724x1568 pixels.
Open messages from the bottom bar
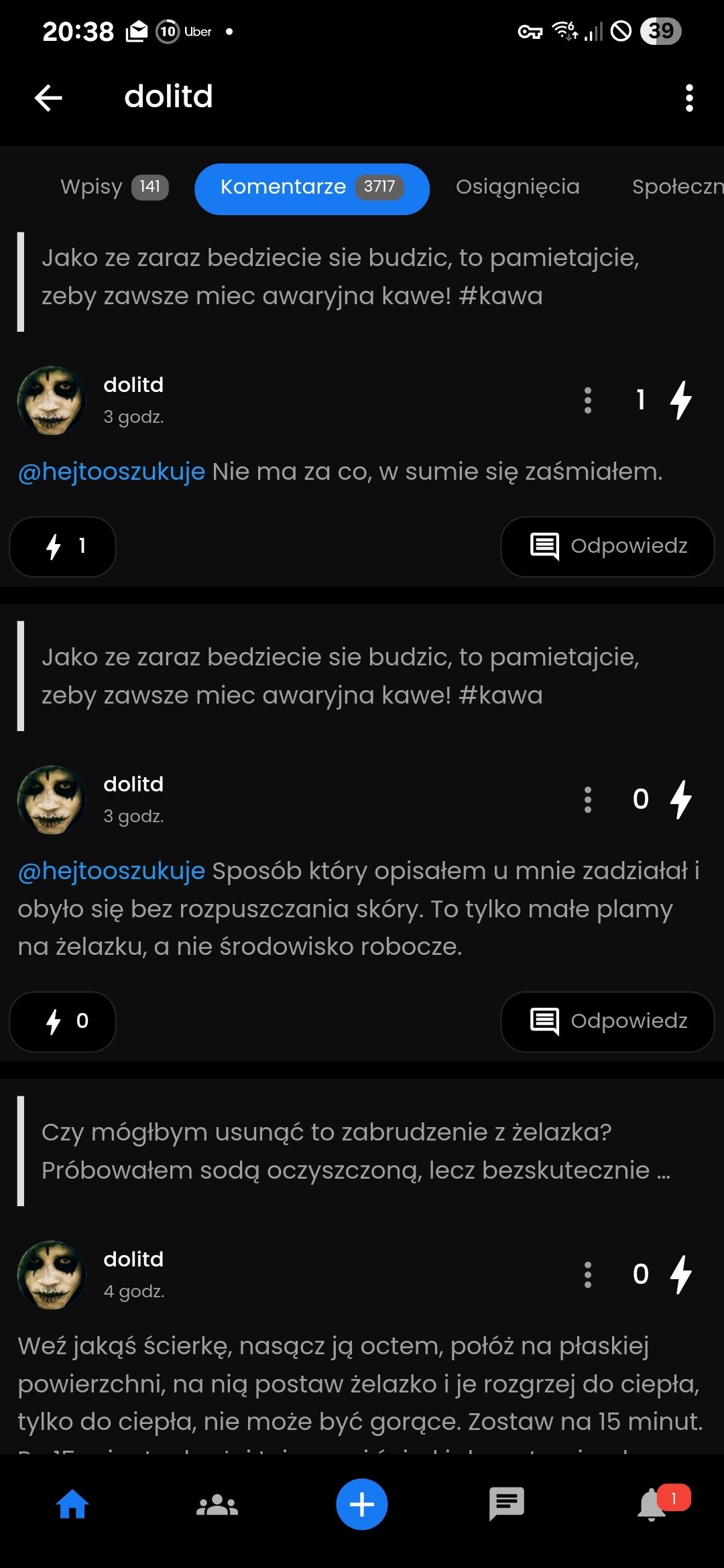506,1504
